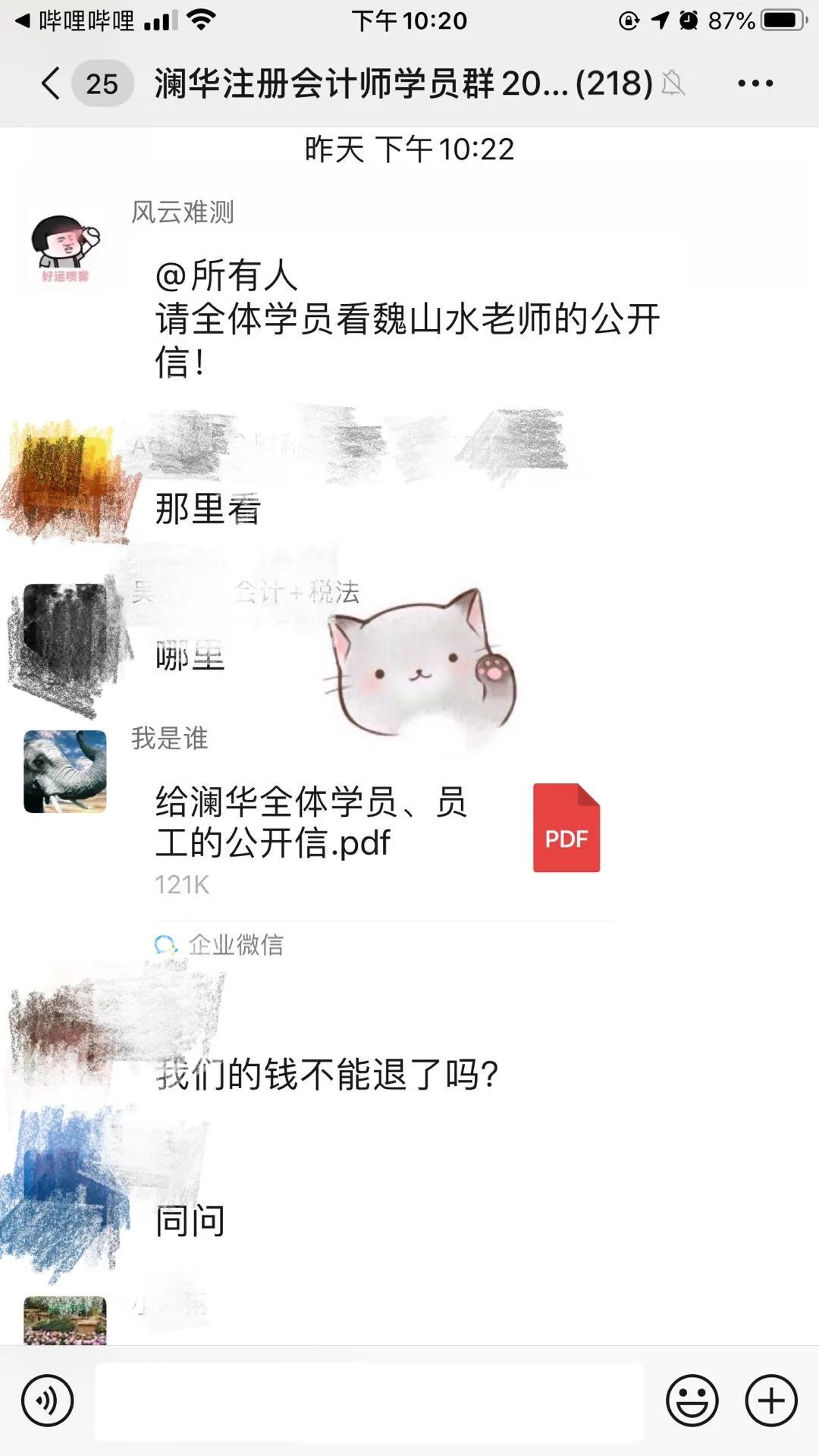View 我是谁's elephant avatar profile
819x1456 pixels.
pyautogui.click(x=65, y=771)
